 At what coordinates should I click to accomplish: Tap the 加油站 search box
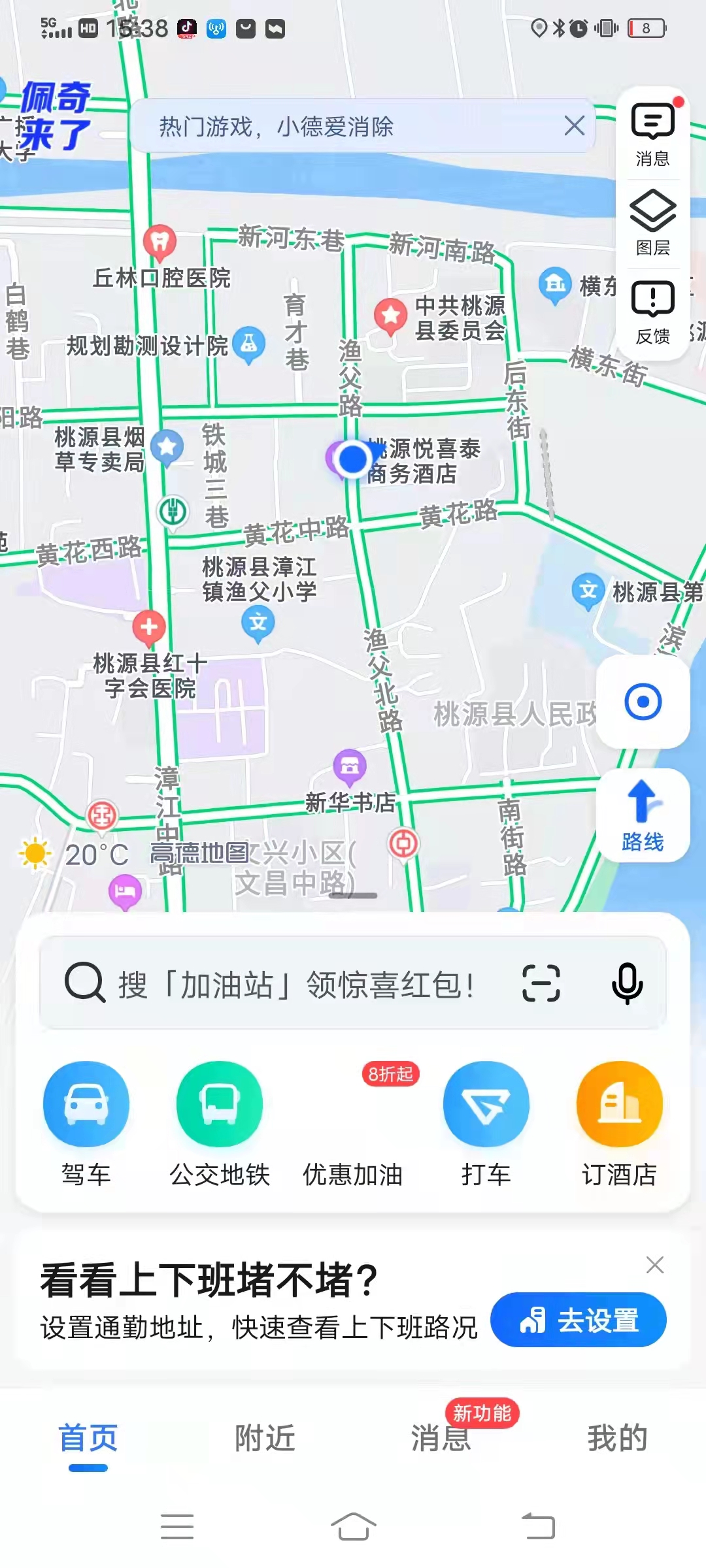point(294,984)
